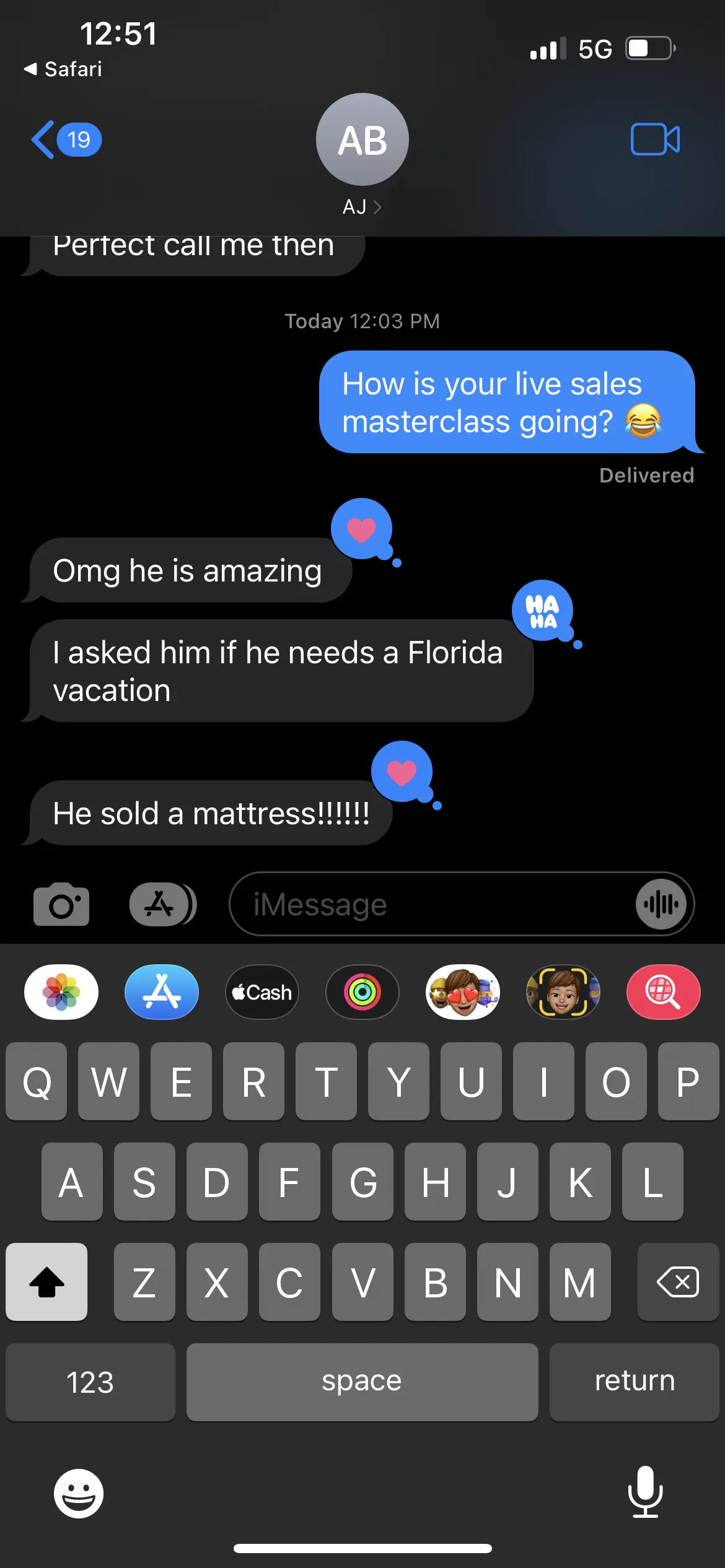
Task: Toggle the iMessage apps drawer button
Action: click(x=162, y=905)
